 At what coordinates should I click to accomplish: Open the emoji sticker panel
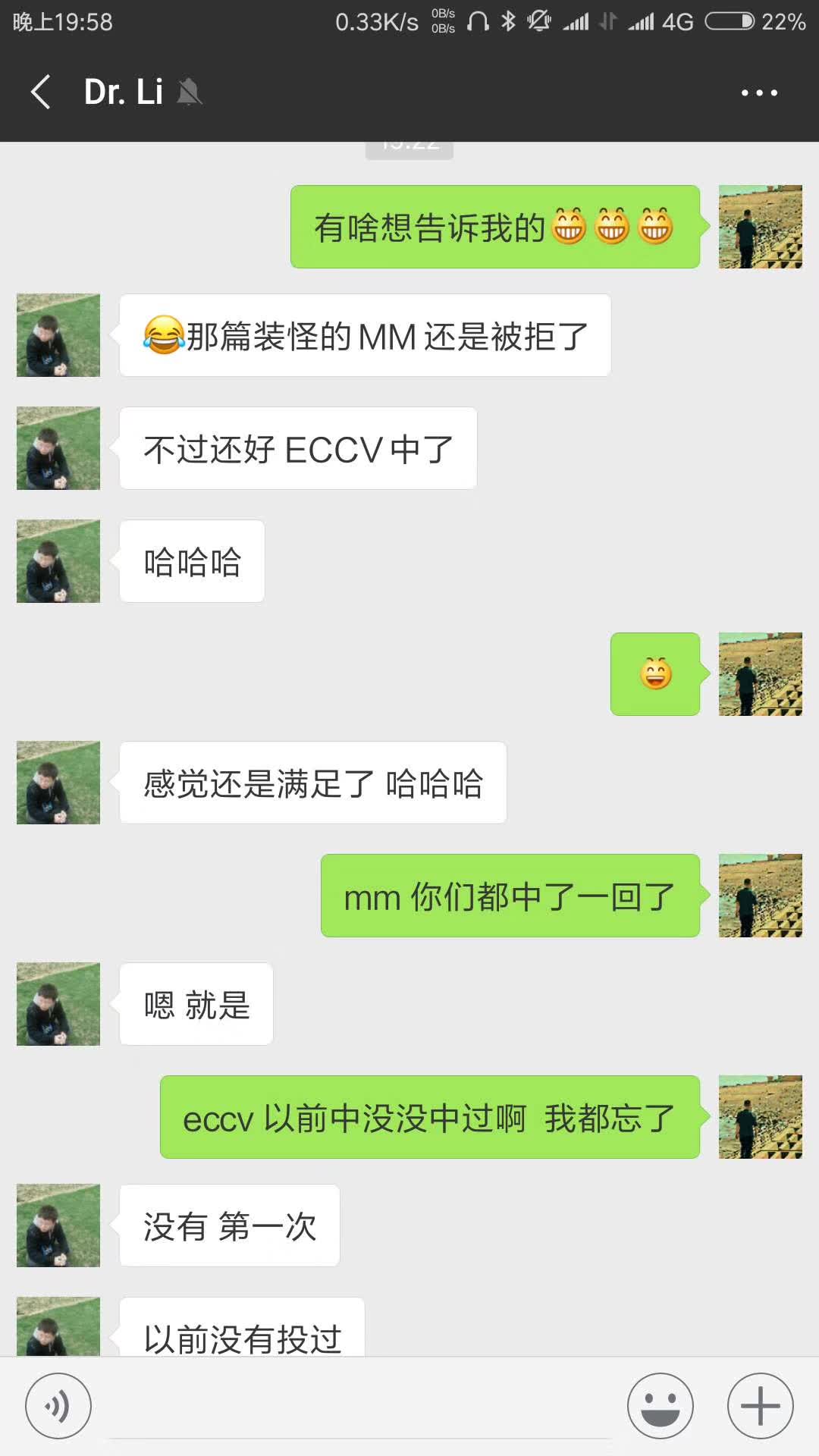[x=660, y=1406]
